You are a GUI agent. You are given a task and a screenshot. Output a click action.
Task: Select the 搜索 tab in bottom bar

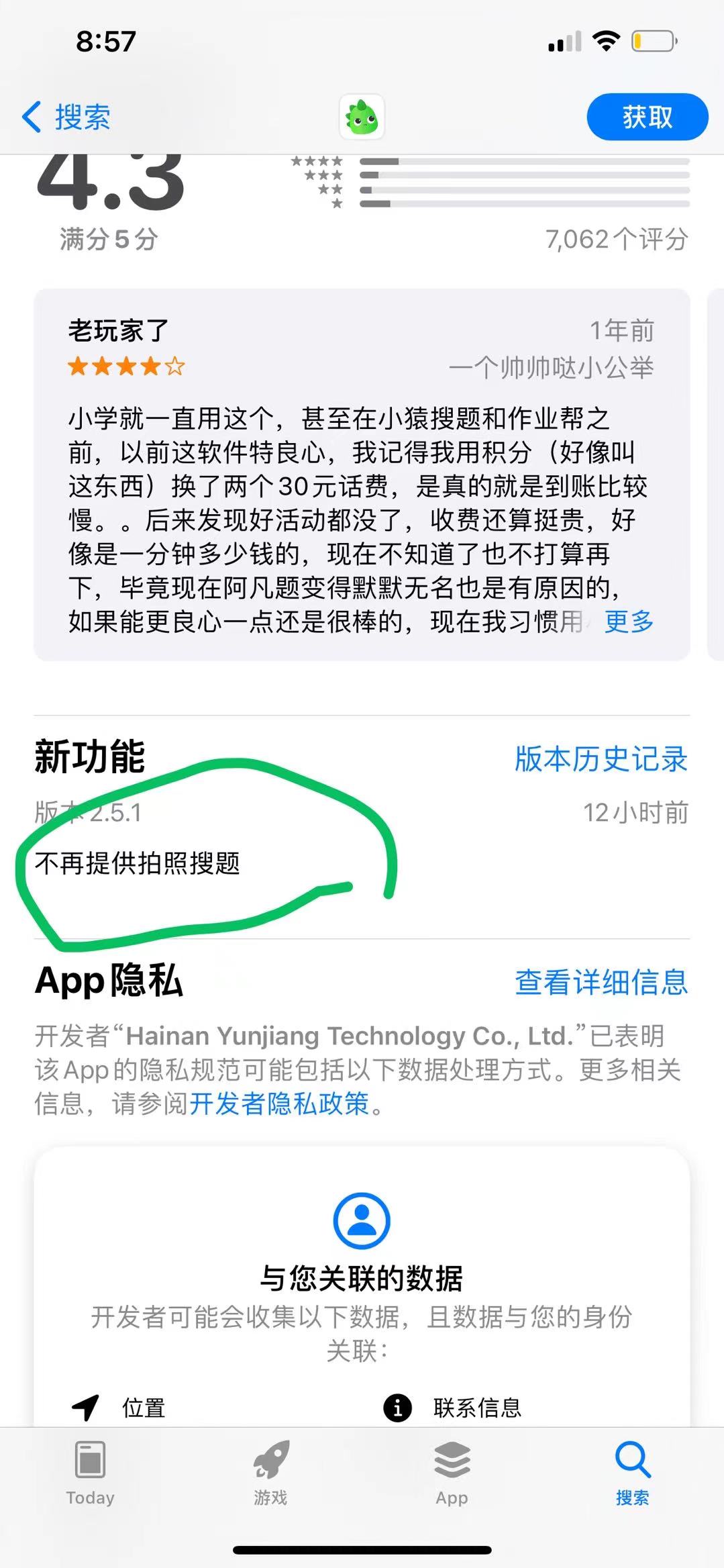pos(632,1473)
